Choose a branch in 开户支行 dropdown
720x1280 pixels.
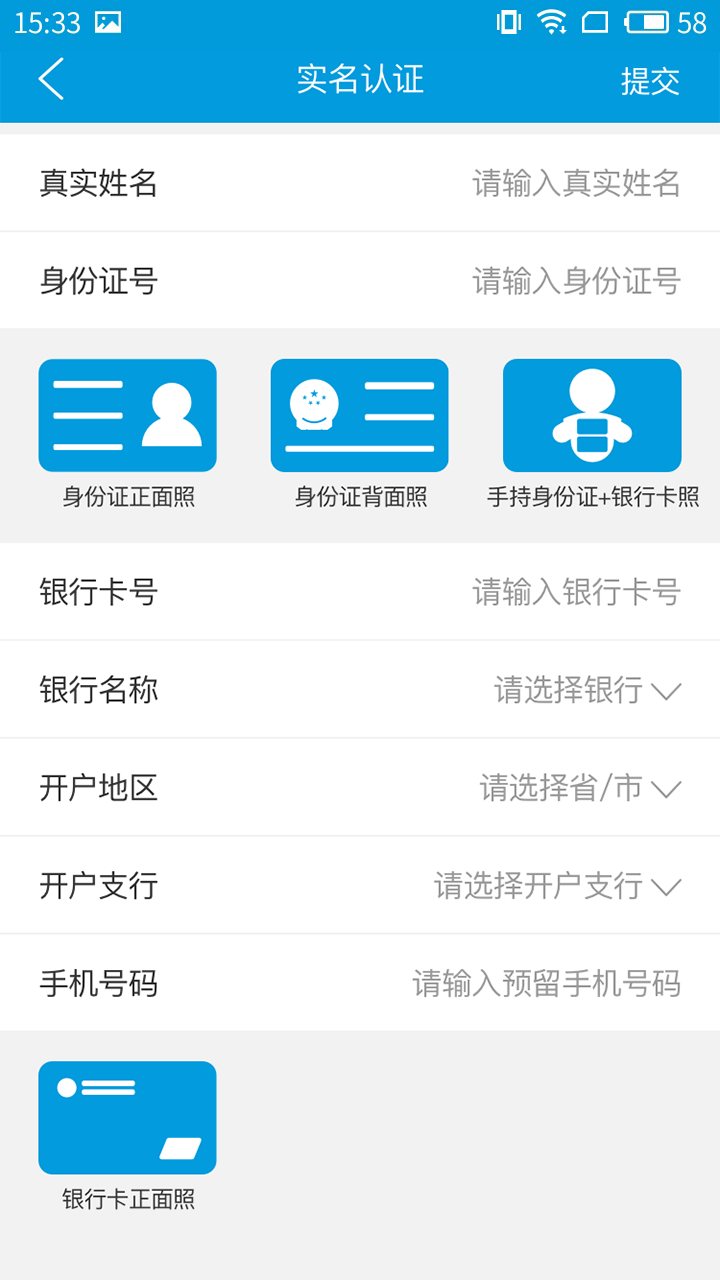tap(557, 886)
